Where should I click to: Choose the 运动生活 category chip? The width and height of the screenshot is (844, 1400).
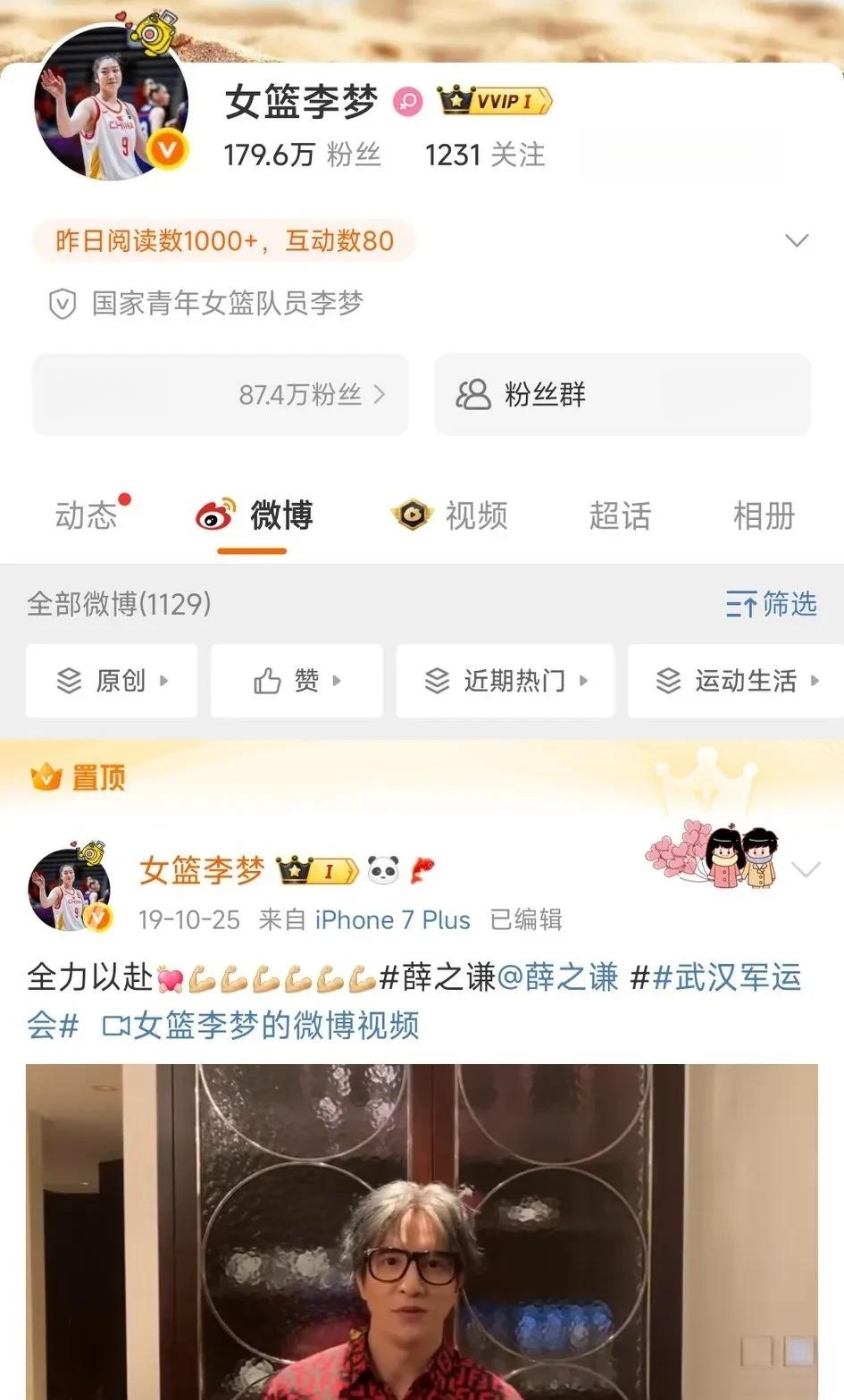(736, 681)
